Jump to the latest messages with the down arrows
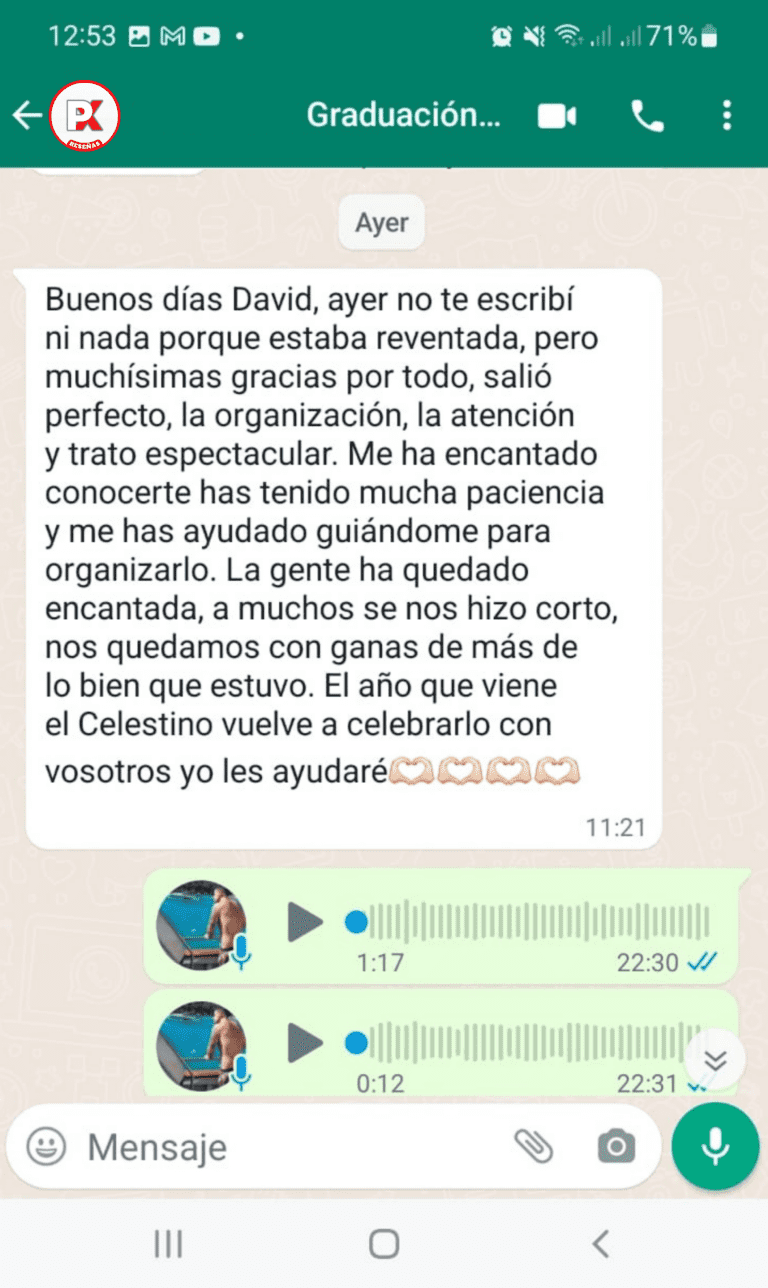 click(715, 1061)
